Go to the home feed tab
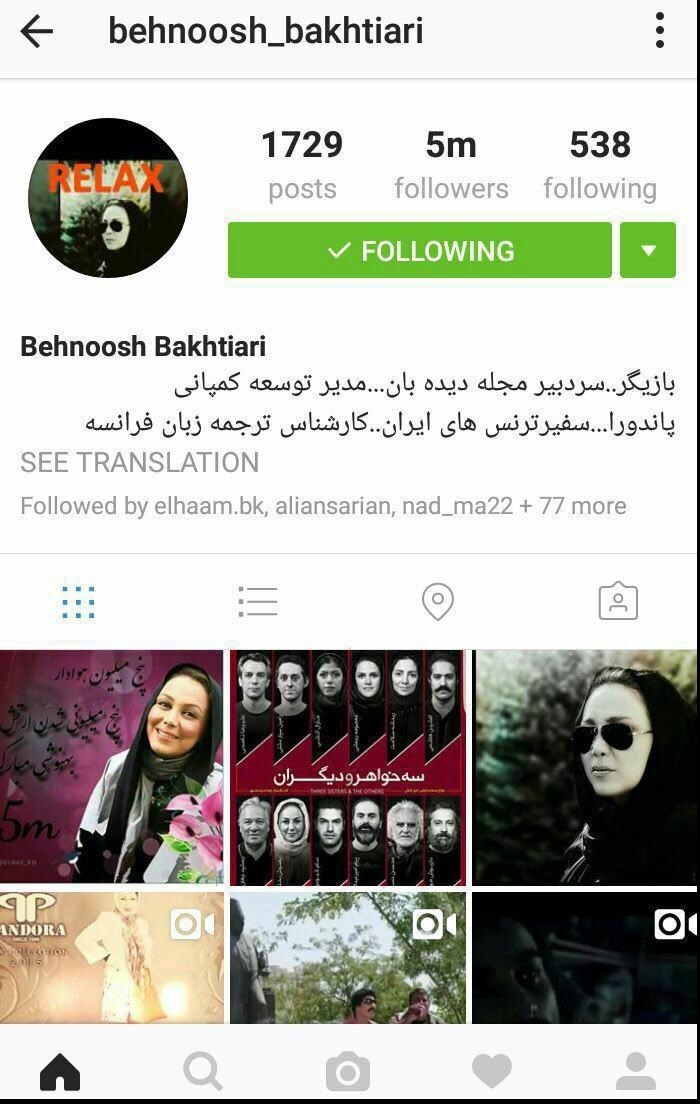The width and height of the screenshot is (700, 1104). 60,1072
